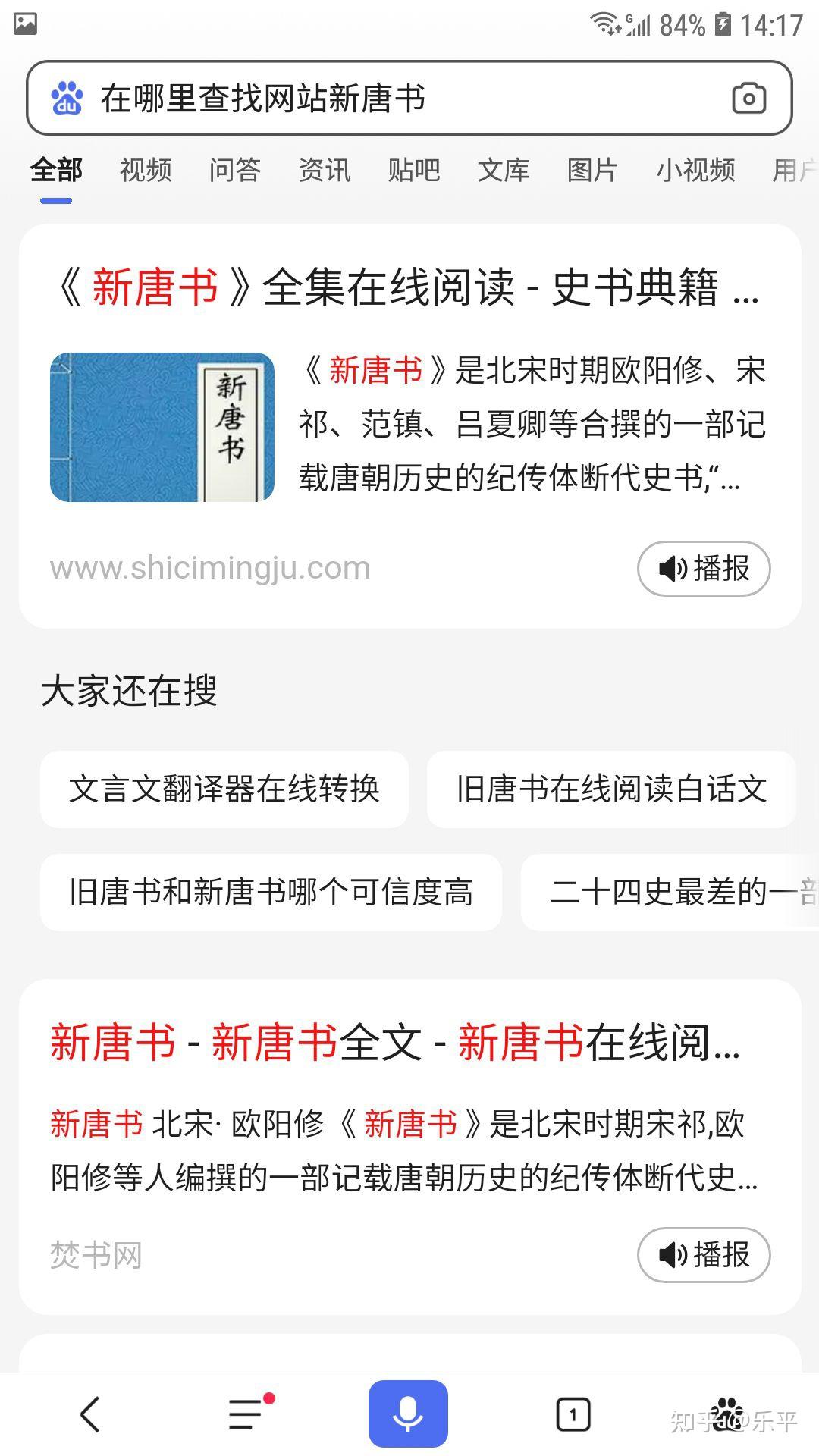Play 播报 for the shicimingju.com result
Image resolution: width=819 pixels, height=1456 pixels.
704,568
